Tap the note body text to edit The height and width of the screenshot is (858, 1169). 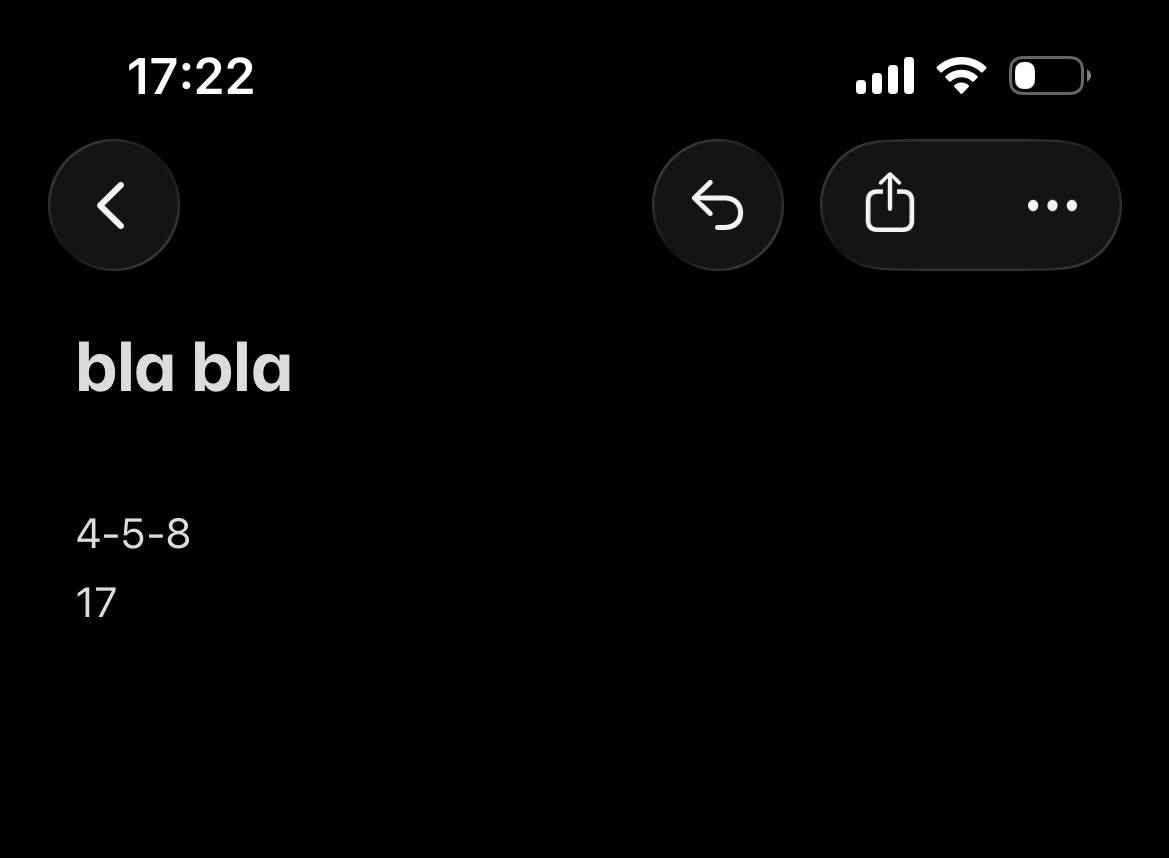[133, 567]
